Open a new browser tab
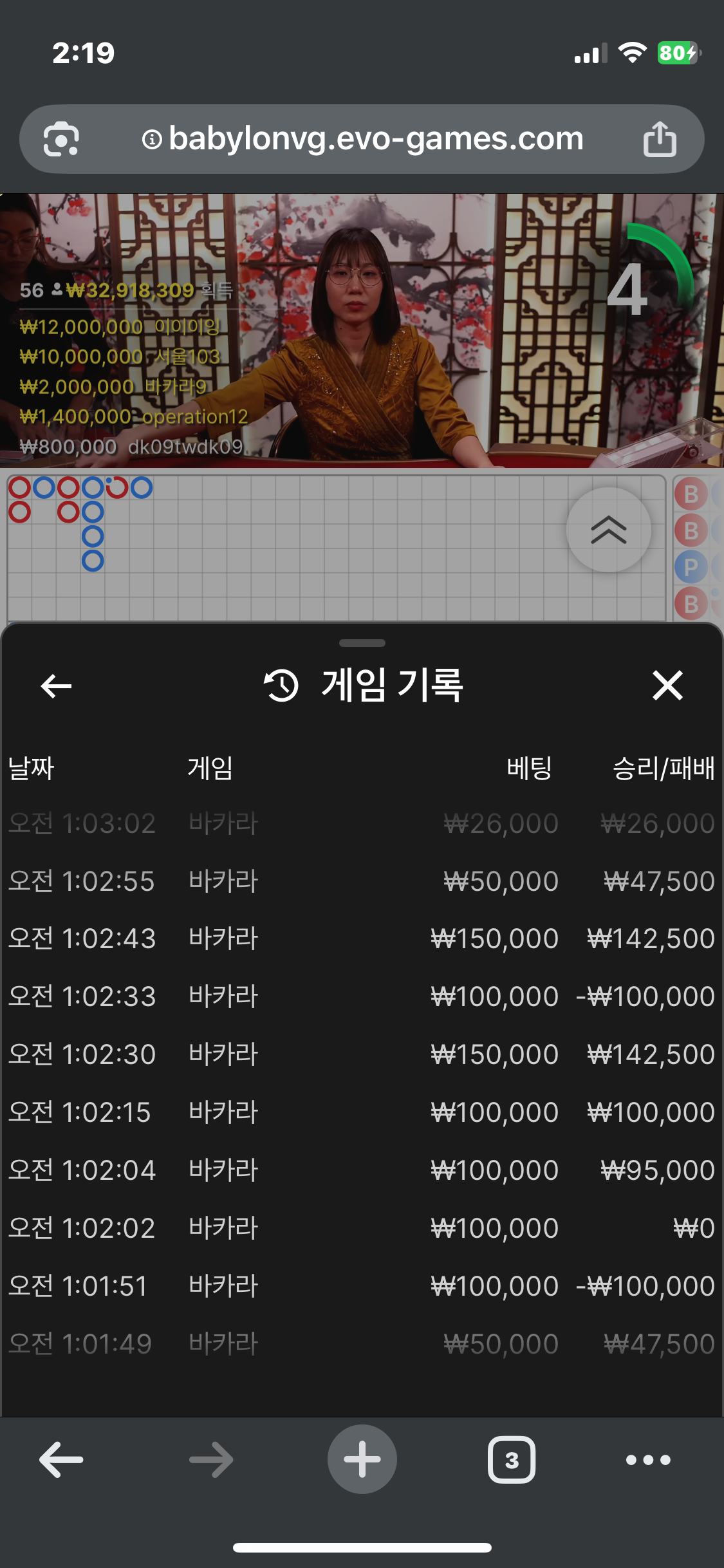Screen dimensions: 724x1568 coord(362,1460)
